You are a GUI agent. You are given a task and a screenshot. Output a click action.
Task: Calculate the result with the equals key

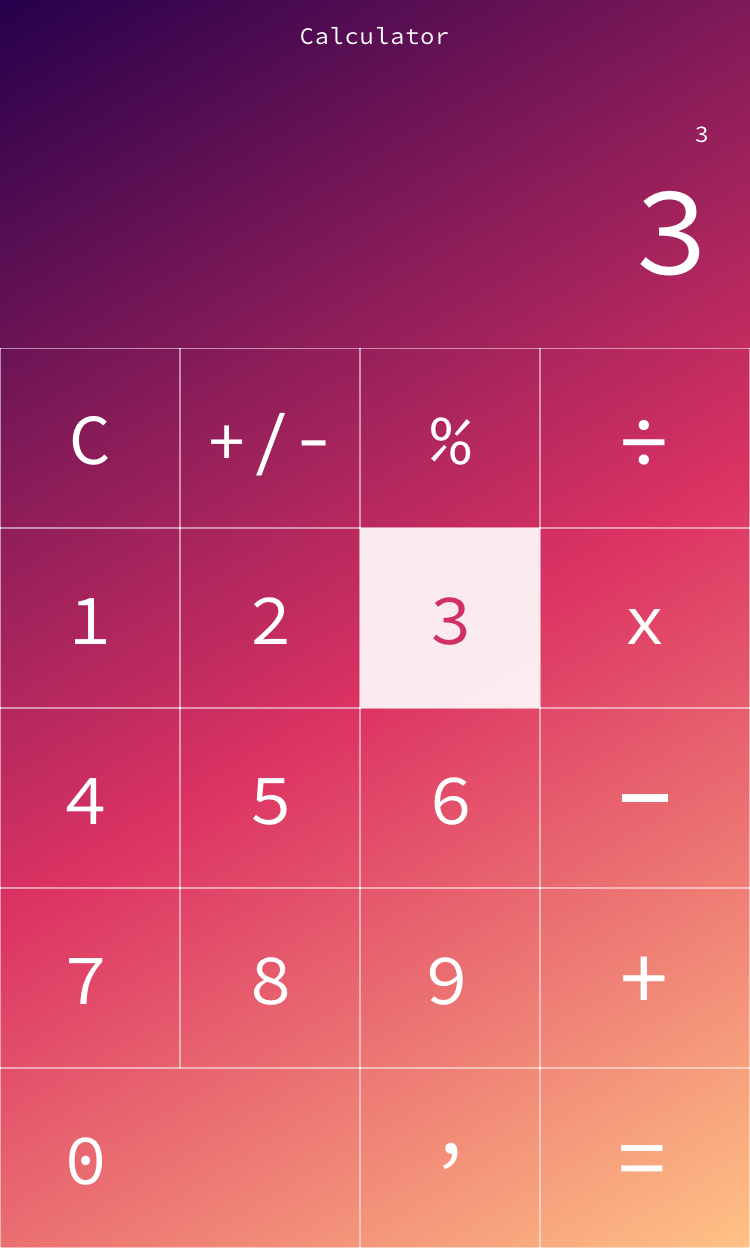pyautogui.click(x=645, y=1158)
